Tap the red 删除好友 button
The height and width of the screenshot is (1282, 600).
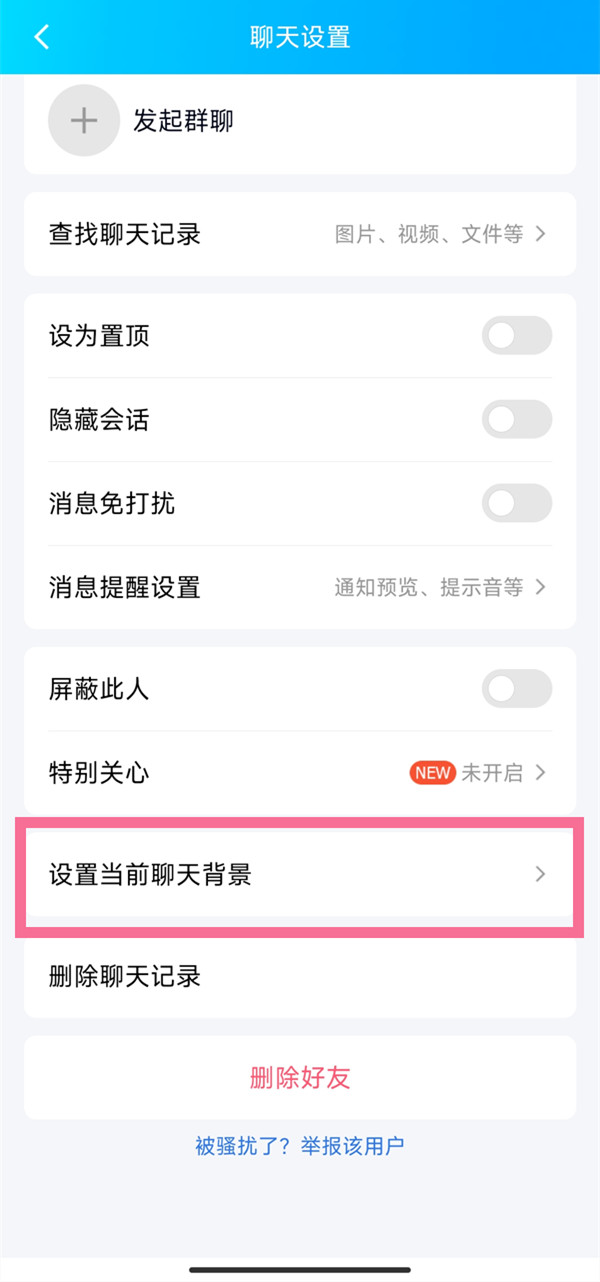300,1077
